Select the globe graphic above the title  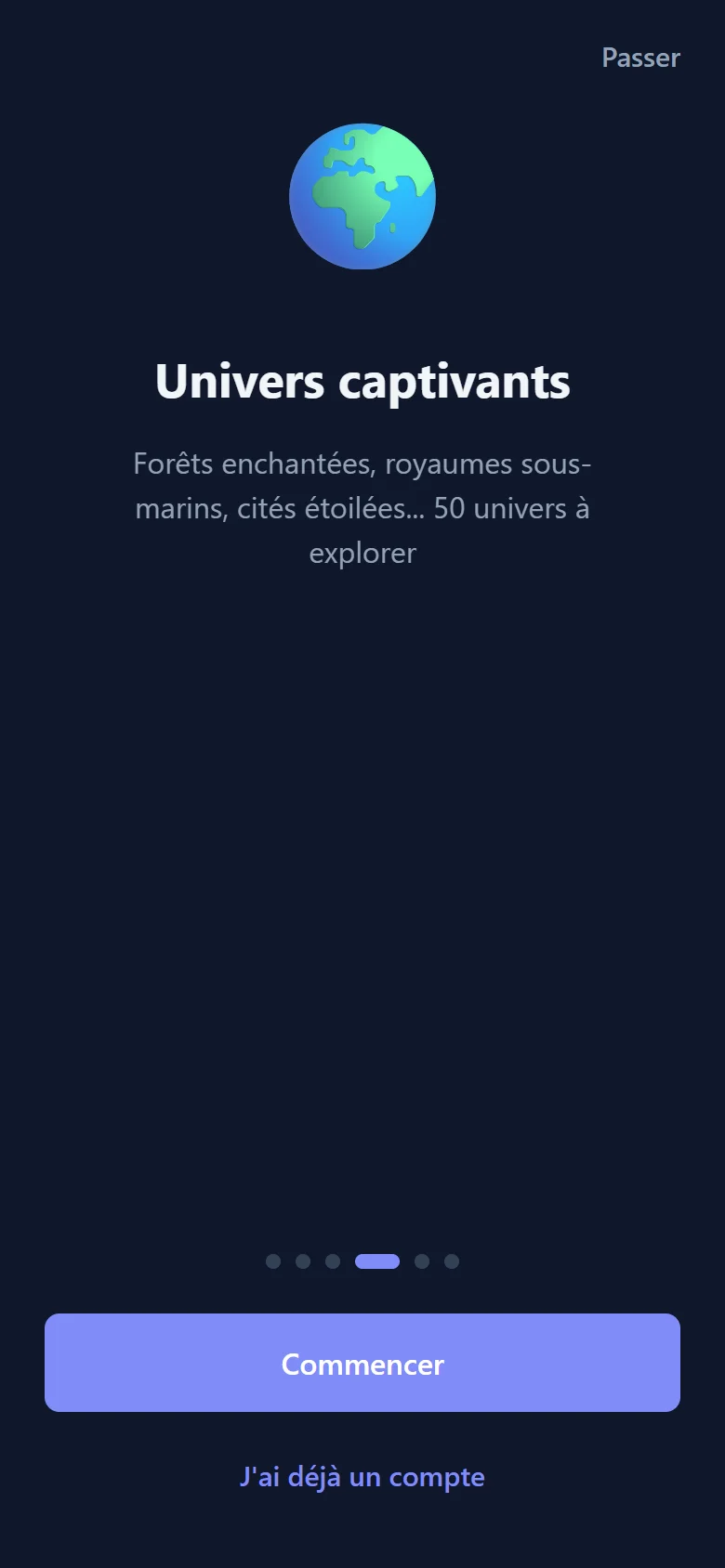coord(362,197)
